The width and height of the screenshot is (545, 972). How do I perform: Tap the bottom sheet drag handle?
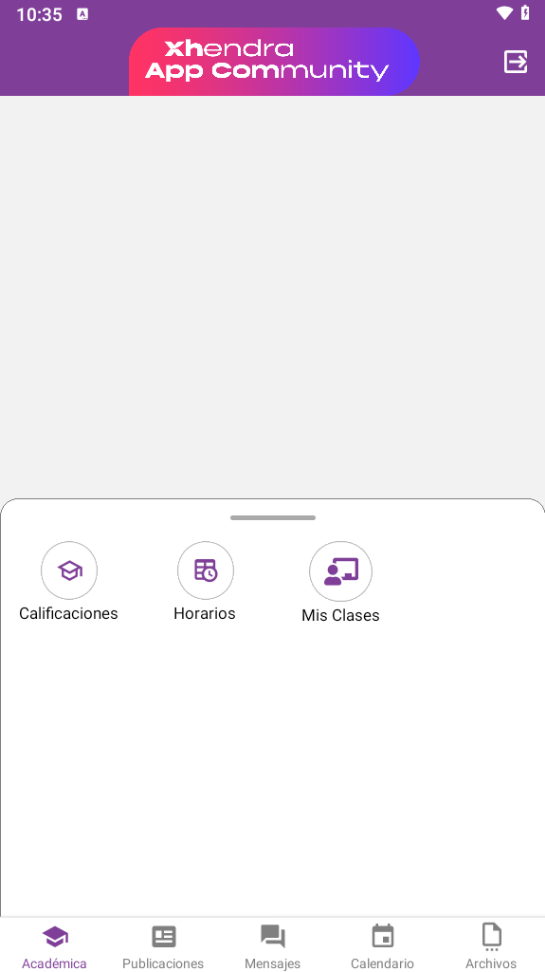tap(273, 518)
